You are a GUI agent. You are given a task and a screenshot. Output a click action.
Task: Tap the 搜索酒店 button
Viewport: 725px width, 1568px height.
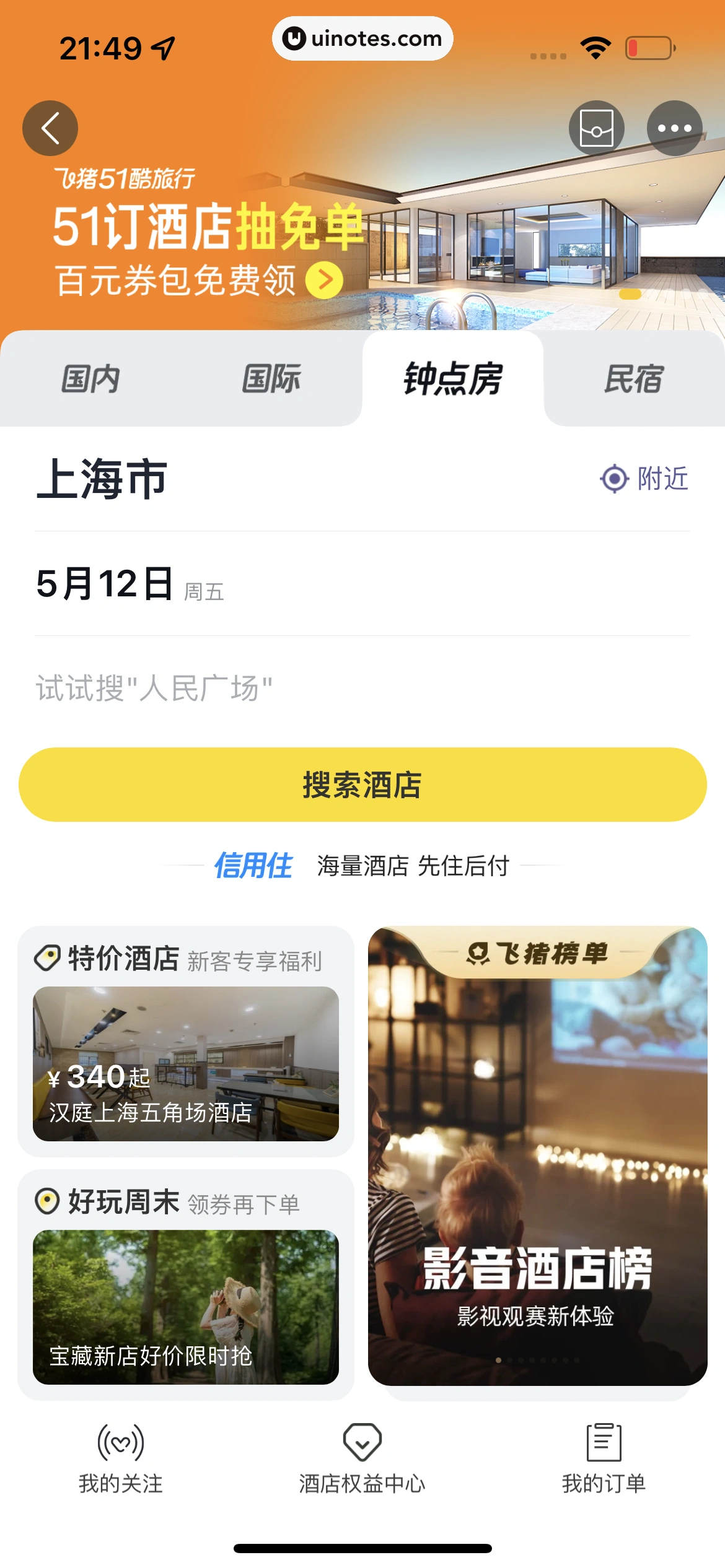[362, 785]
